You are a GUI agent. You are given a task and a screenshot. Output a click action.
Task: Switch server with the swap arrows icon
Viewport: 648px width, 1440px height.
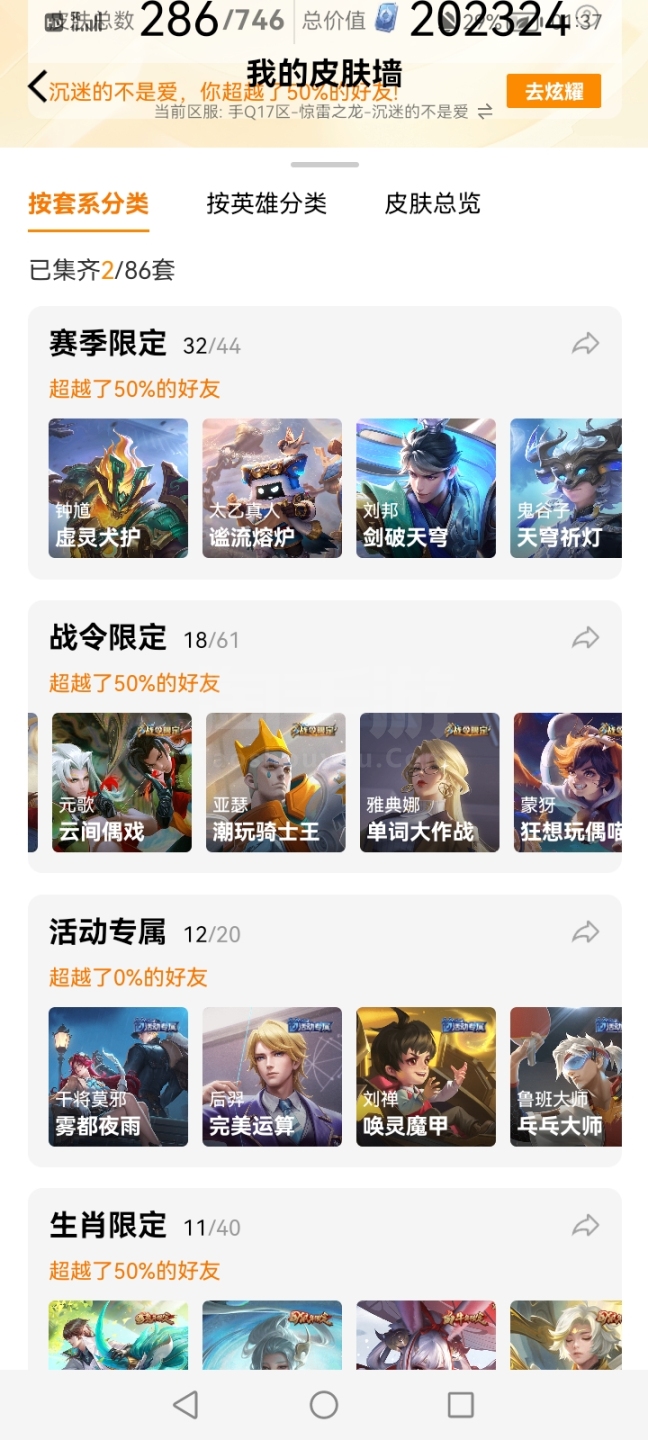(x=485, y=112)
